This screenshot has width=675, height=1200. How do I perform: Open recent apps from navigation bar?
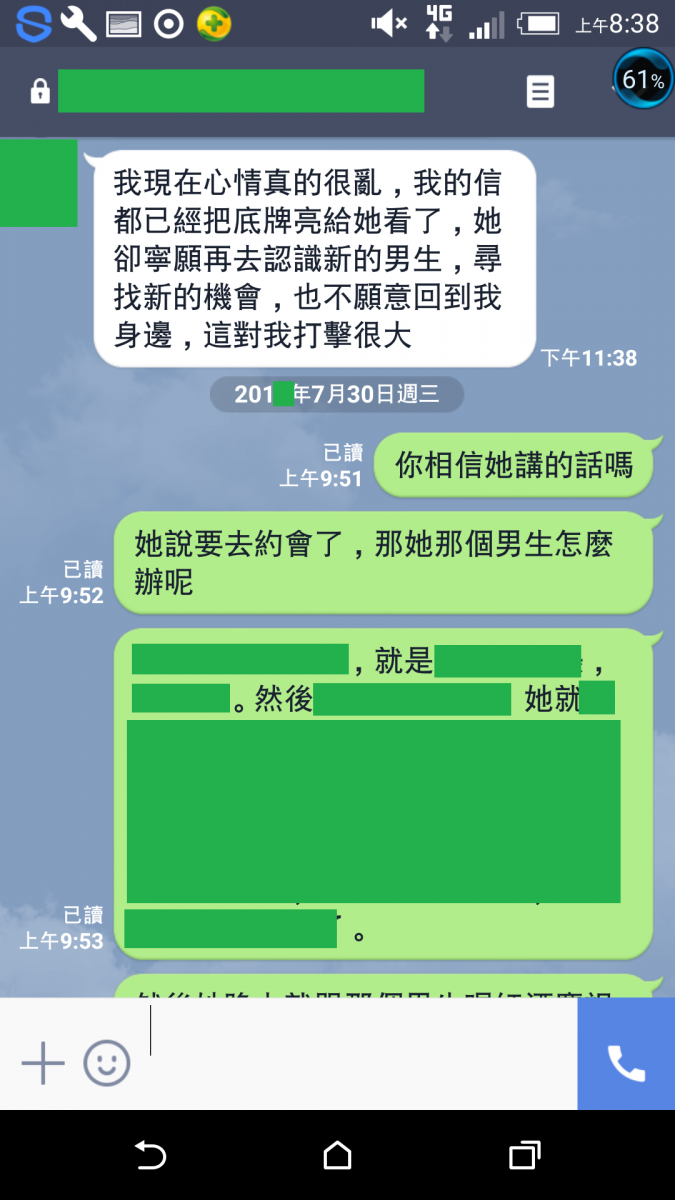tap(524, 1156)
